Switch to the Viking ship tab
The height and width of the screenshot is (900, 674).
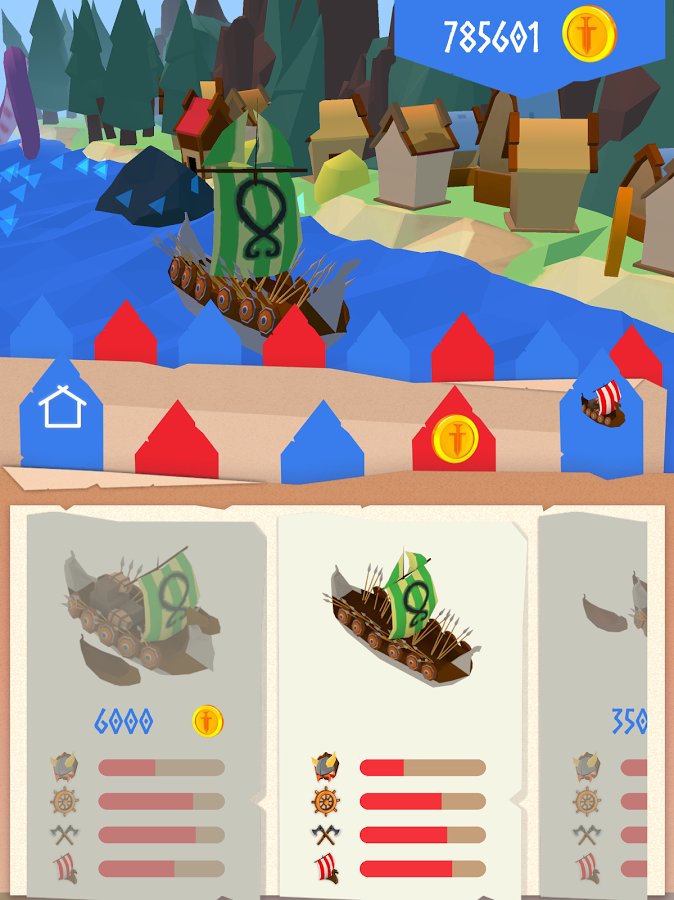click(x=602, y=408)
